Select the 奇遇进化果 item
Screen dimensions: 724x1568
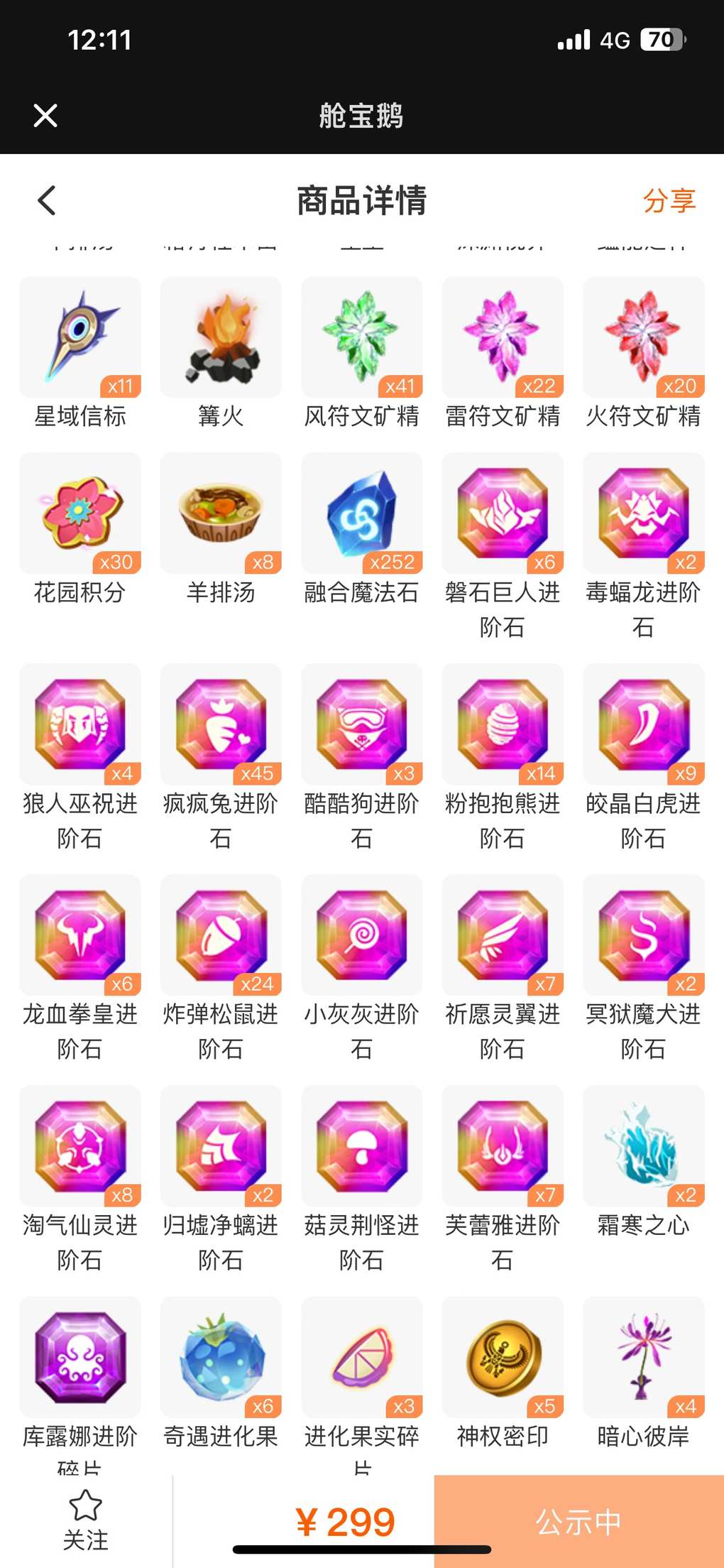click(x=220, y=1357)
